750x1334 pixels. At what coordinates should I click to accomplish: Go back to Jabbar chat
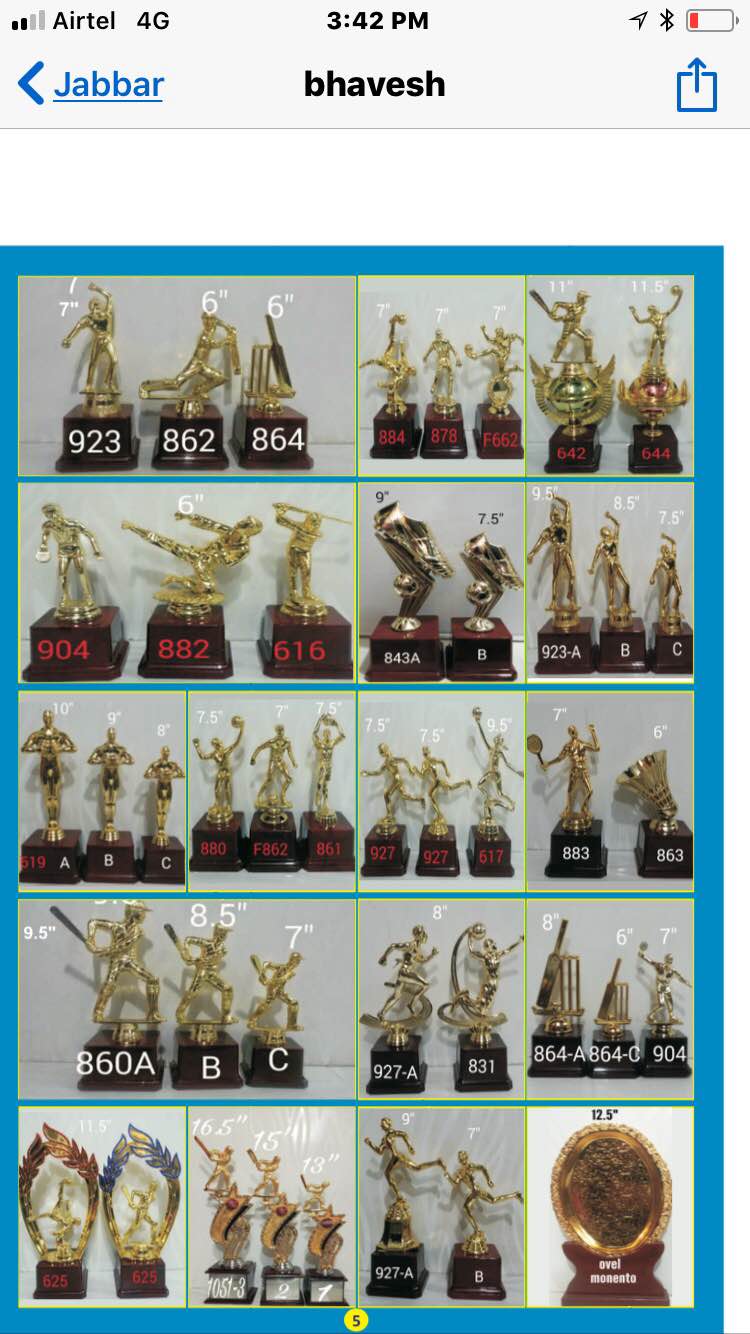coord(90,84)
